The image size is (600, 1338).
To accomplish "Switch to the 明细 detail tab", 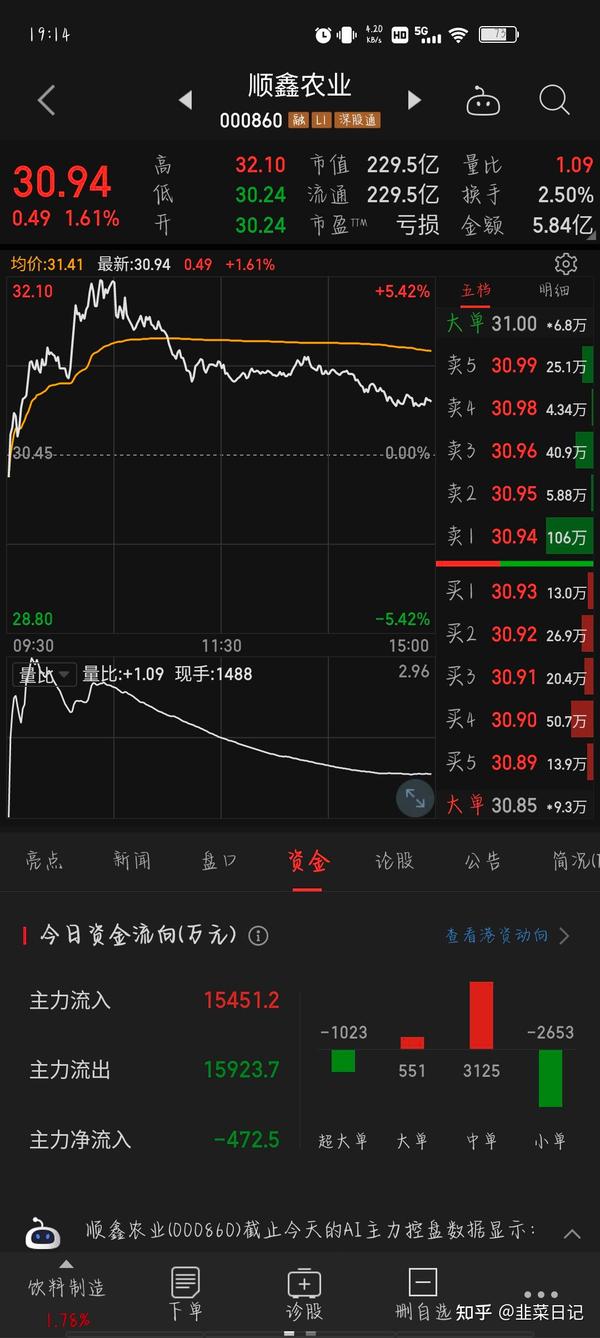I will [555, 291].
